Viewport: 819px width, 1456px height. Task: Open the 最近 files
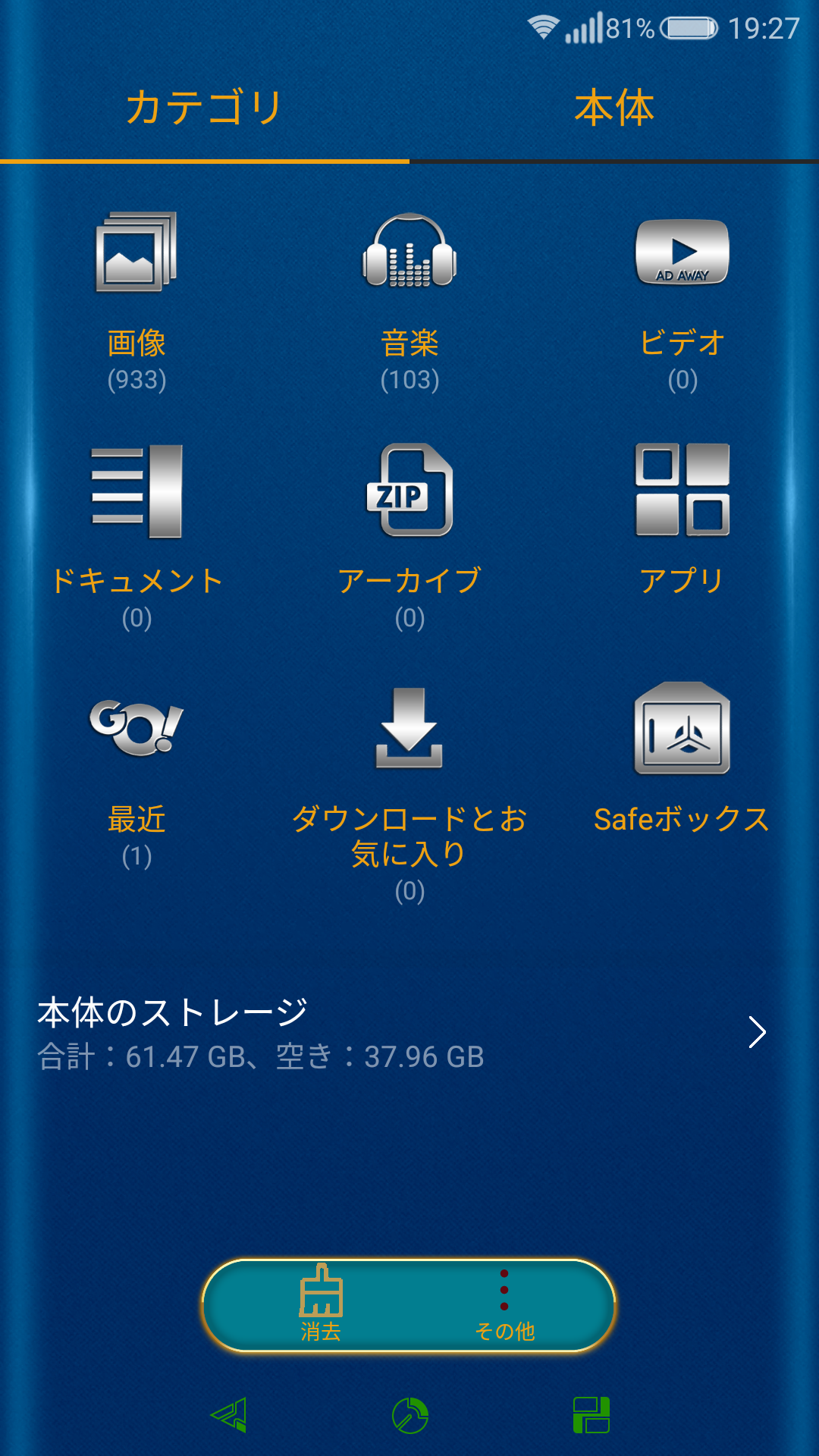136,777
